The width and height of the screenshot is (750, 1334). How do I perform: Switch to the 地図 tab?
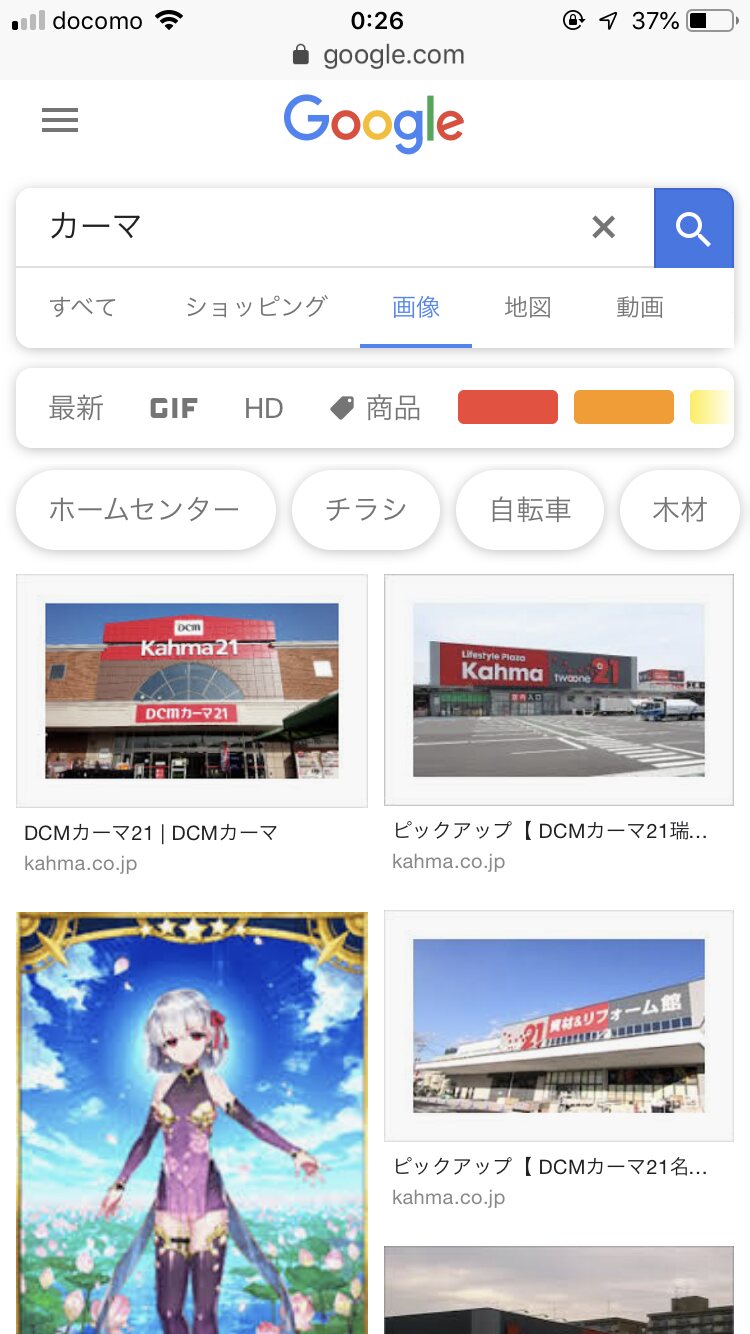(x=528, y=307)
